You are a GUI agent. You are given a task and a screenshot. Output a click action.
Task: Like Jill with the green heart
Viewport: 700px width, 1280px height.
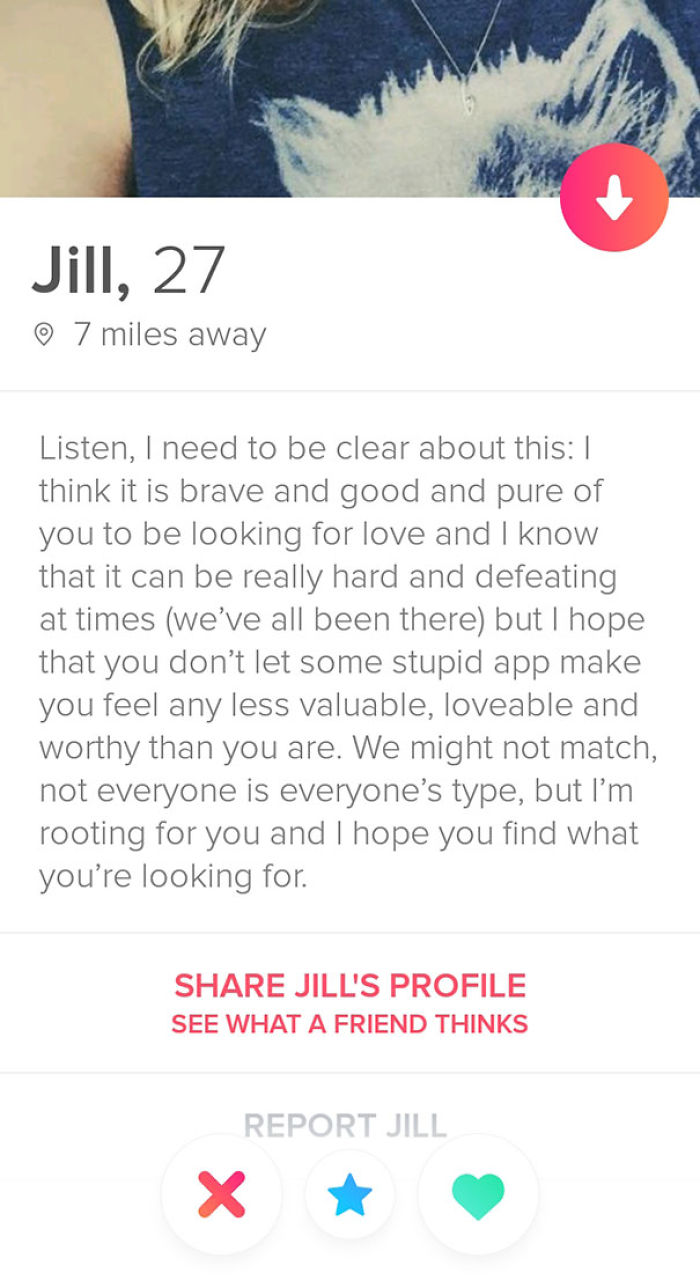pos(478,1195)
